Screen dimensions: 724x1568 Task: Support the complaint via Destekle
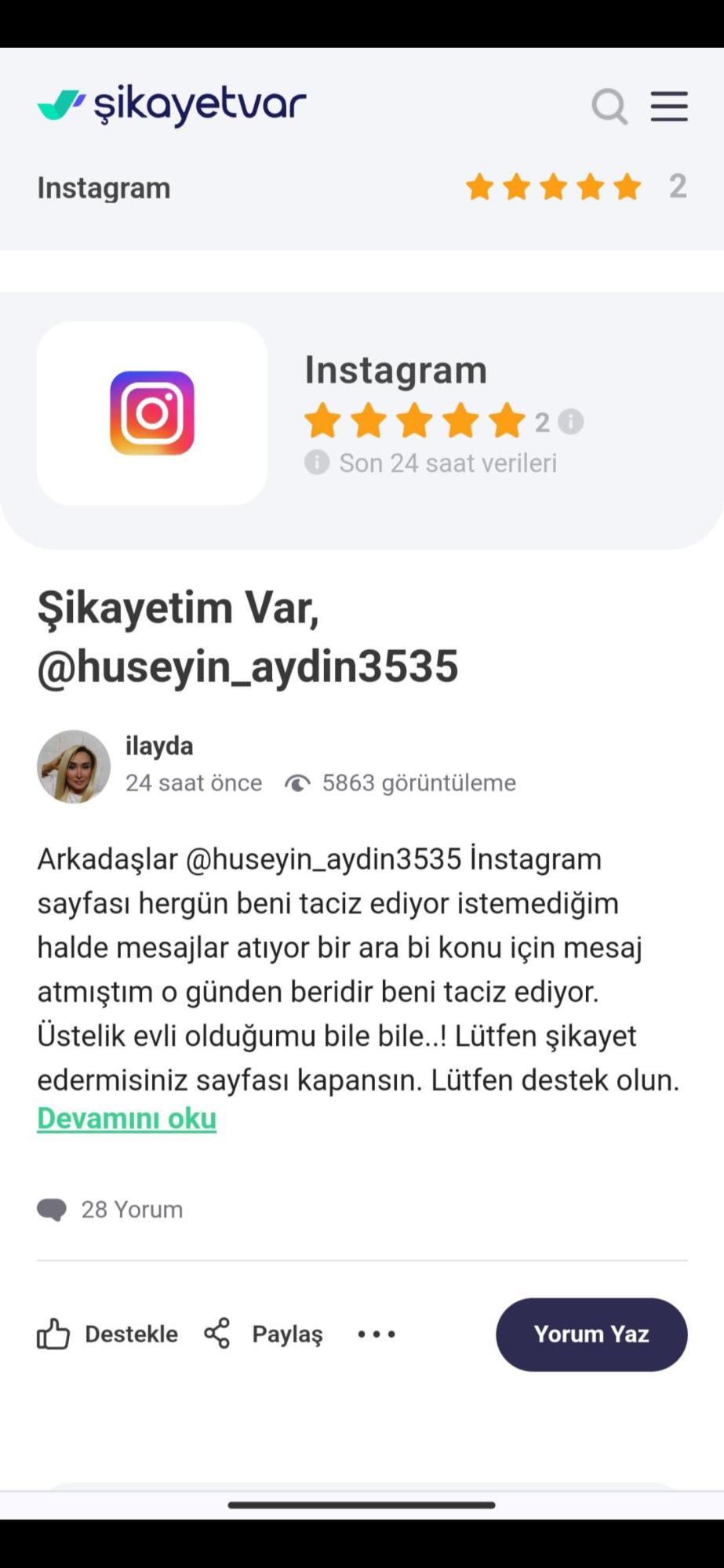click(130, 1334)
